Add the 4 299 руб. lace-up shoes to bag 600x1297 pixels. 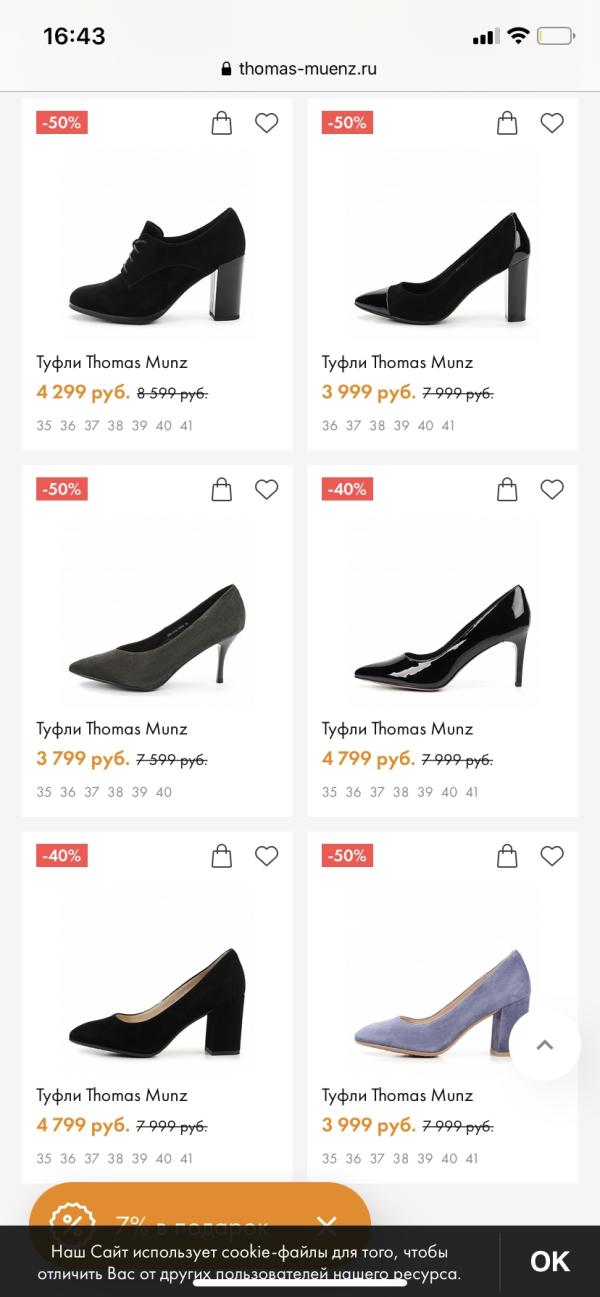222,123
